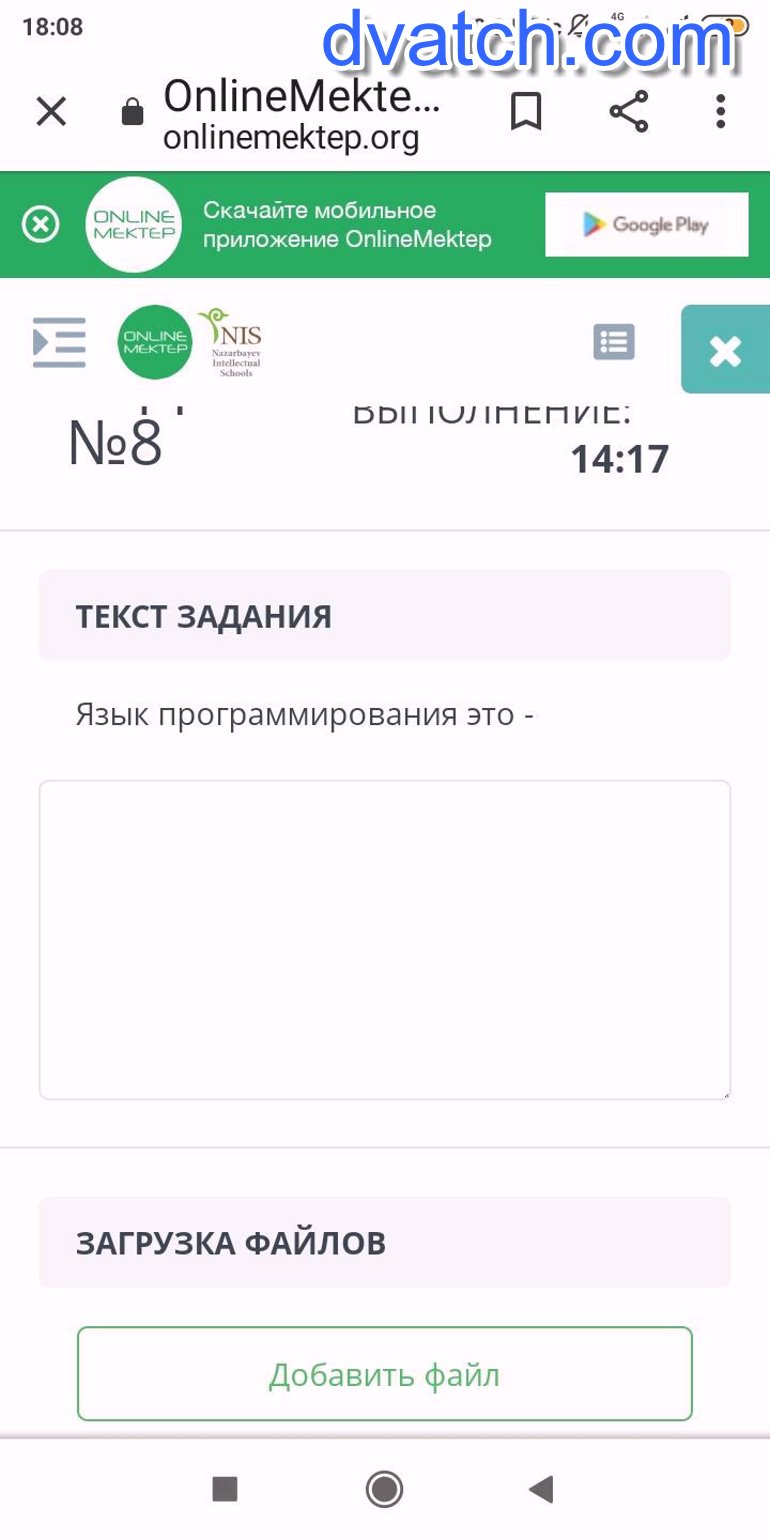Share the current page link
The image size is (770, 1540).
[x=628, y=112]
